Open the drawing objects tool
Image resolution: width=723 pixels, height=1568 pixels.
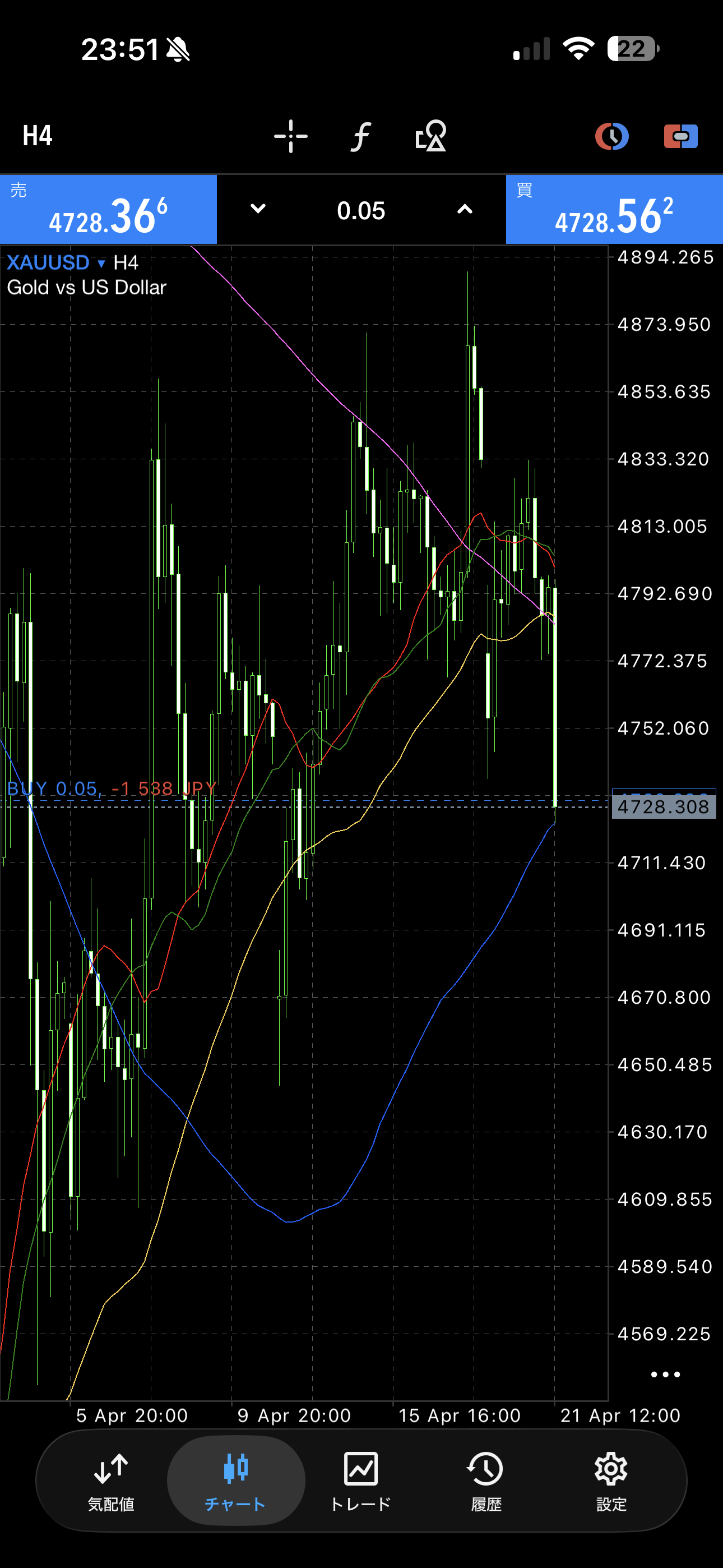click(431, 136)
